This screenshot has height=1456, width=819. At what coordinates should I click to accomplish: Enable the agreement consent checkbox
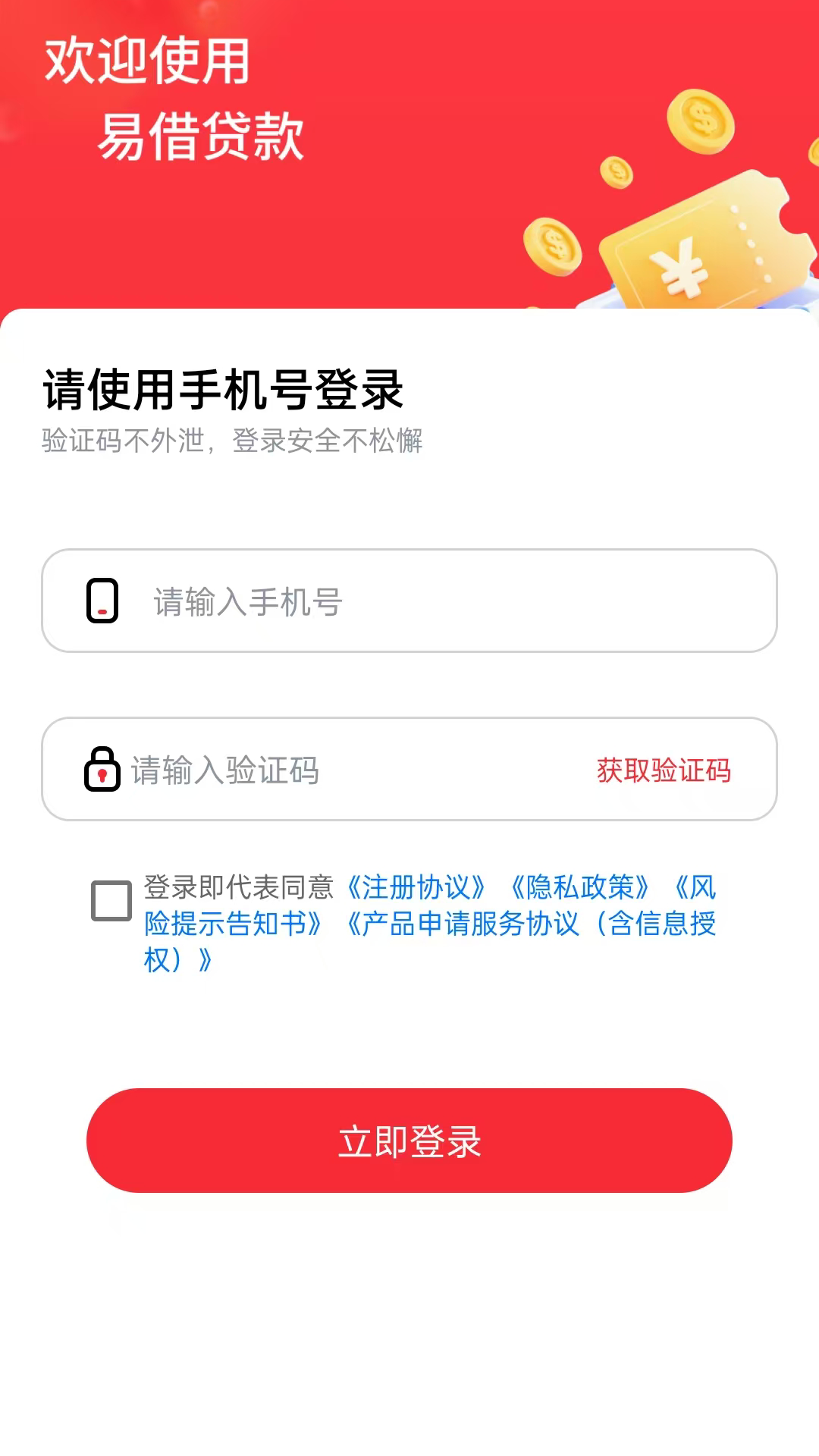pyautogui.click(x=110, y=897)
